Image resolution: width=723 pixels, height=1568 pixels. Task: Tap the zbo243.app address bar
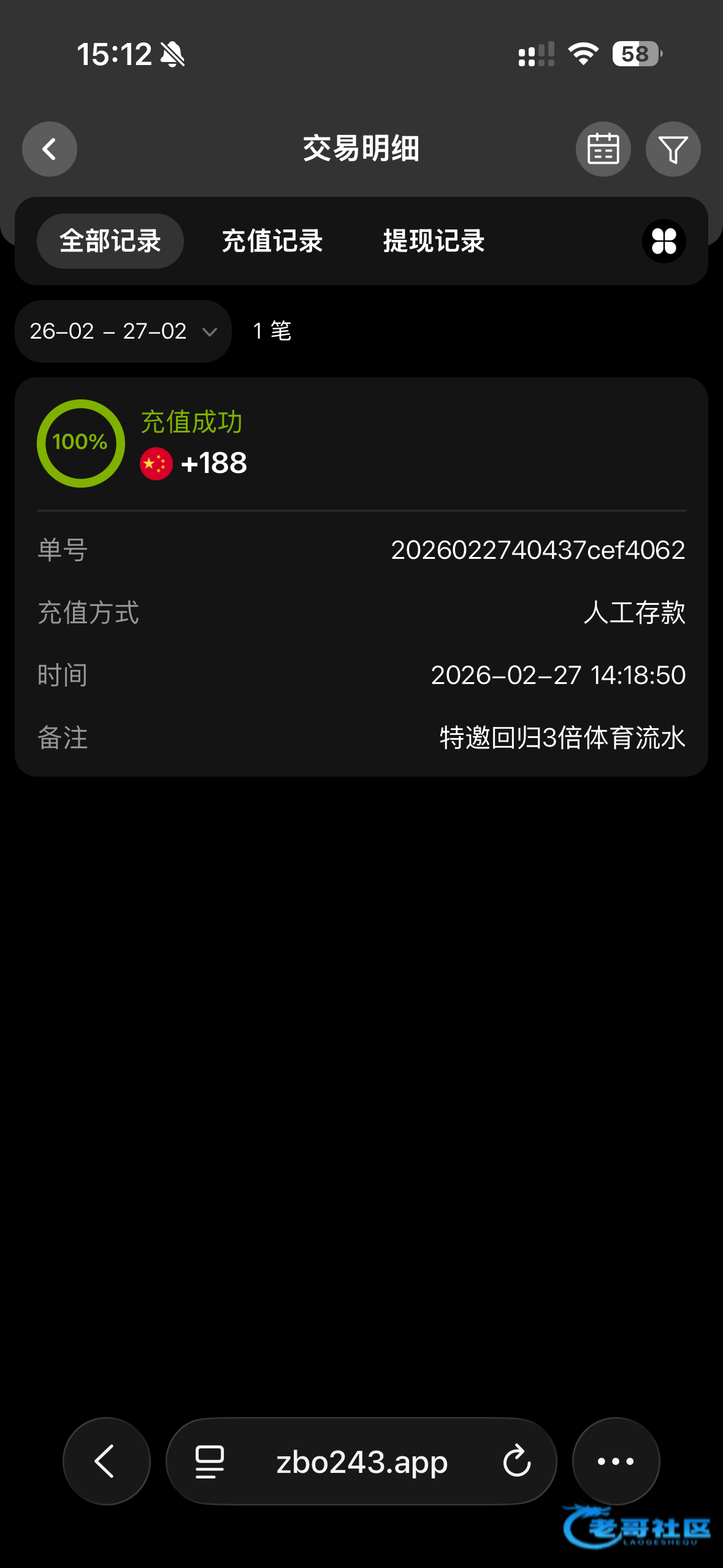[361, 1461]
